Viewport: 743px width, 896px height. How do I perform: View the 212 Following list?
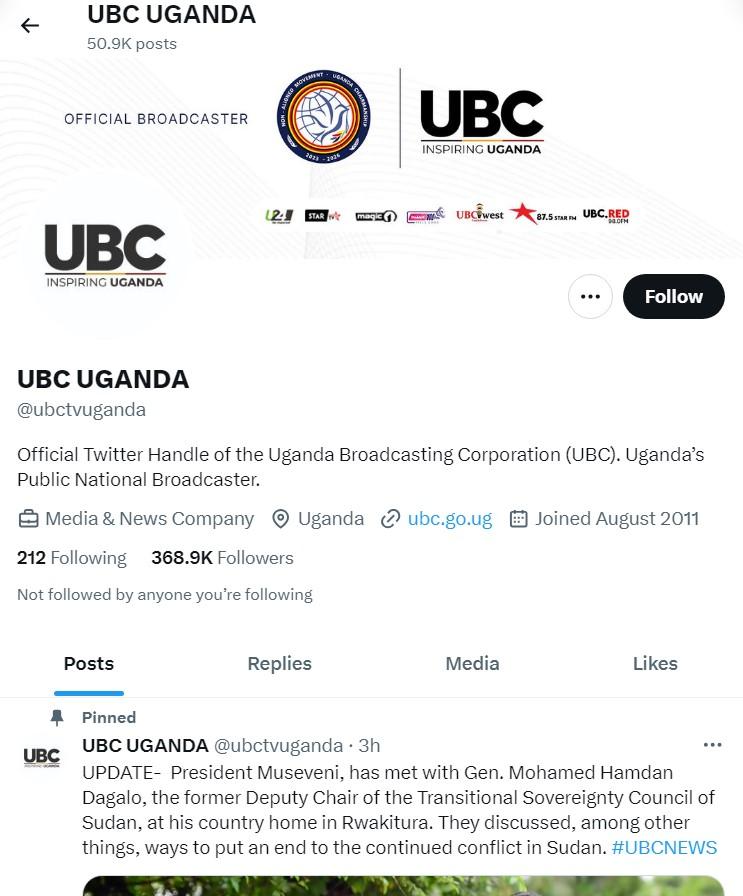pyautogui.click(x=72, y=558)
